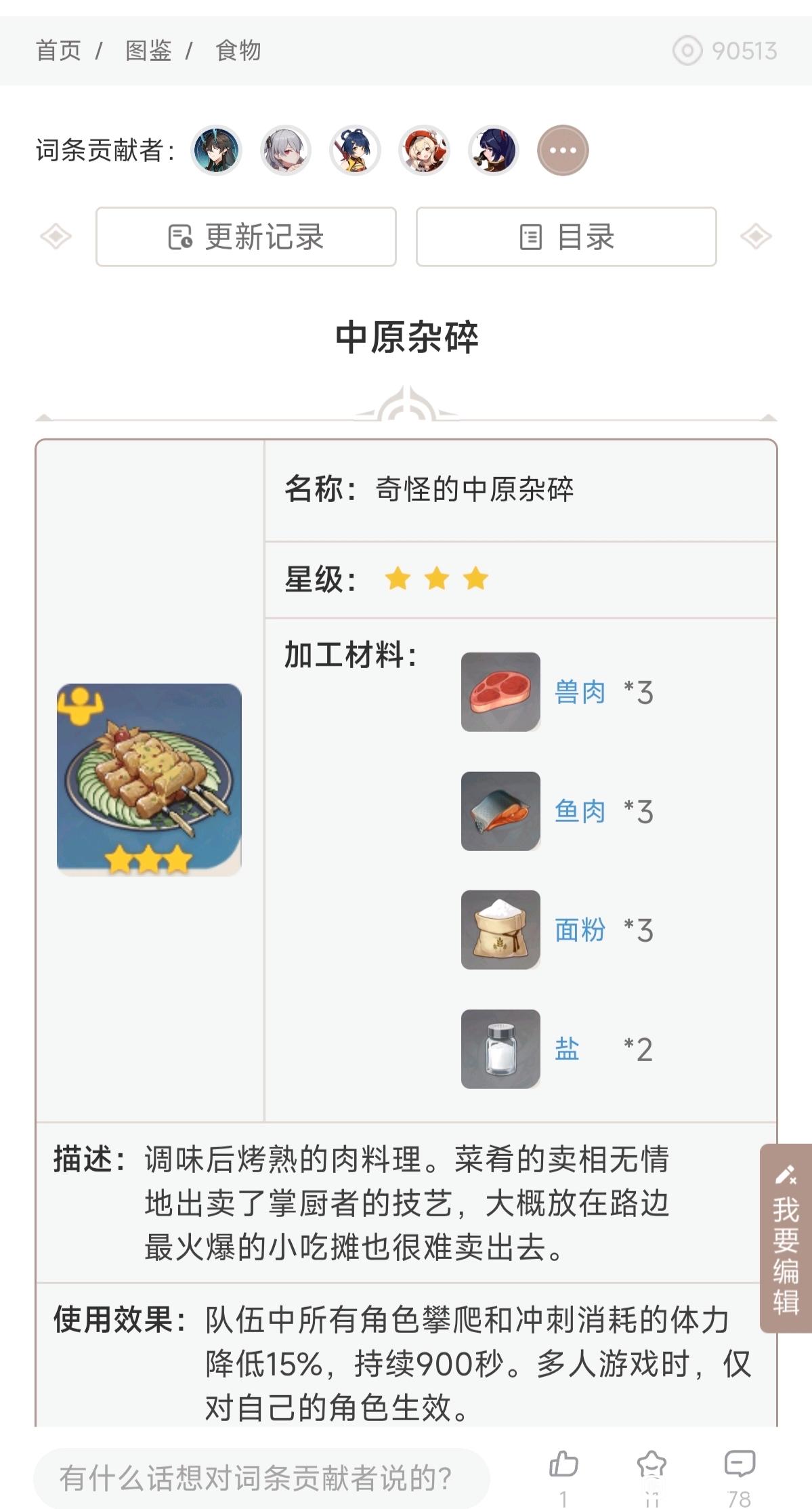The height and width of the screenshot is (1509, 812).
Task: Open the comments with 78 replies
Action: click(740, 1465)
